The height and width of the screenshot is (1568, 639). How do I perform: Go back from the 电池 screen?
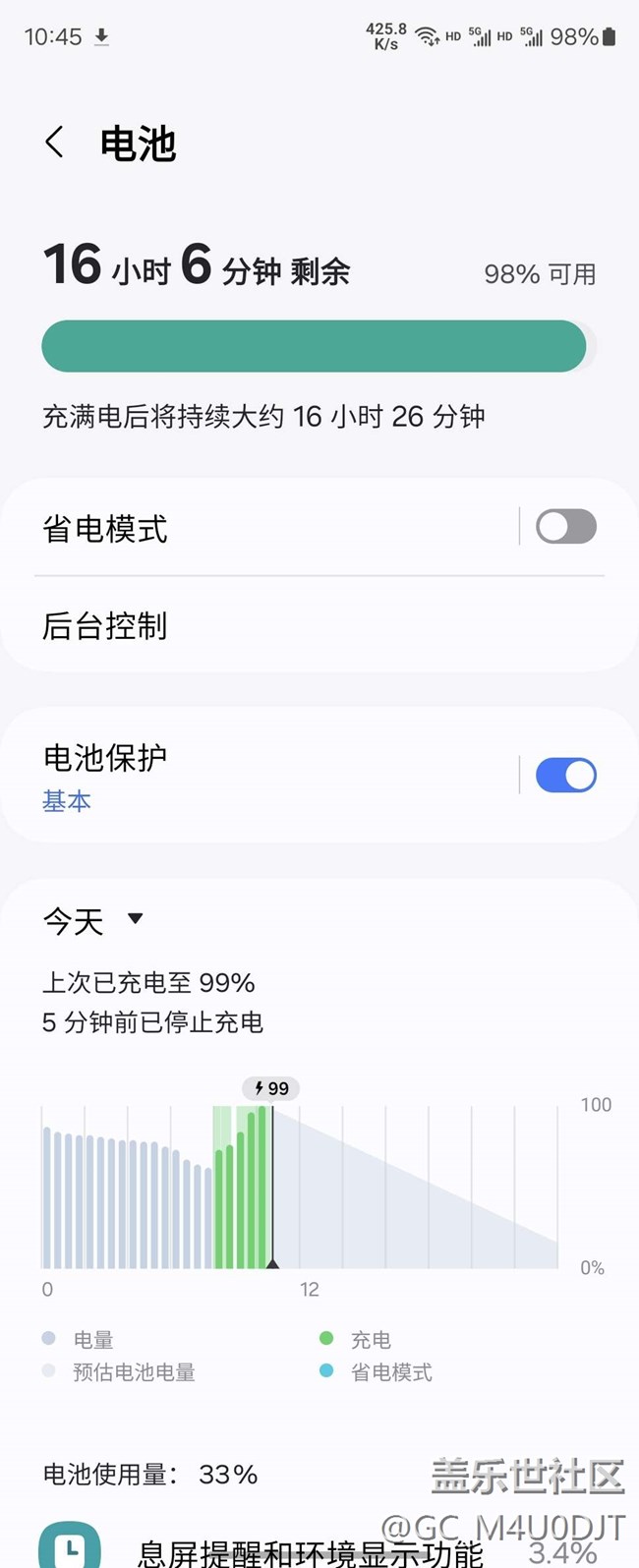coord(55,143)
